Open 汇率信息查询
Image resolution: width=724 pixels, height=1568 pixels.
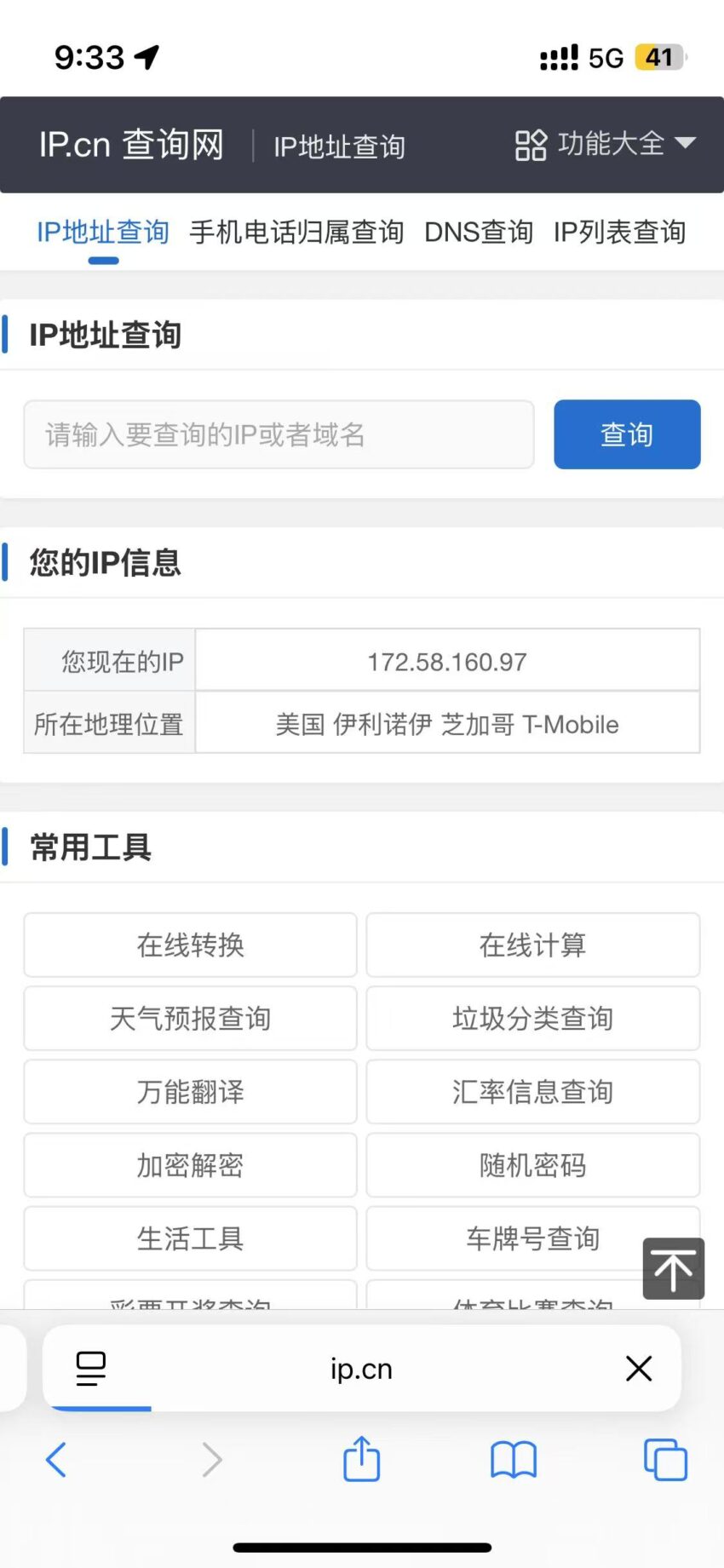(x=533, y=1091)
